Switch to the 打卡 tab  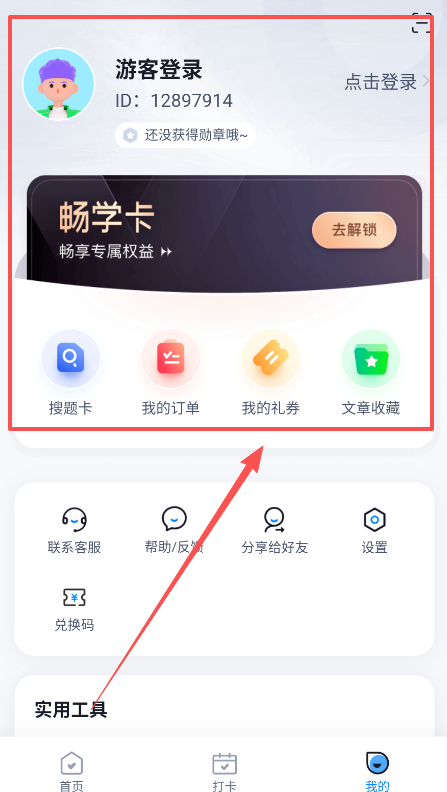224,771
